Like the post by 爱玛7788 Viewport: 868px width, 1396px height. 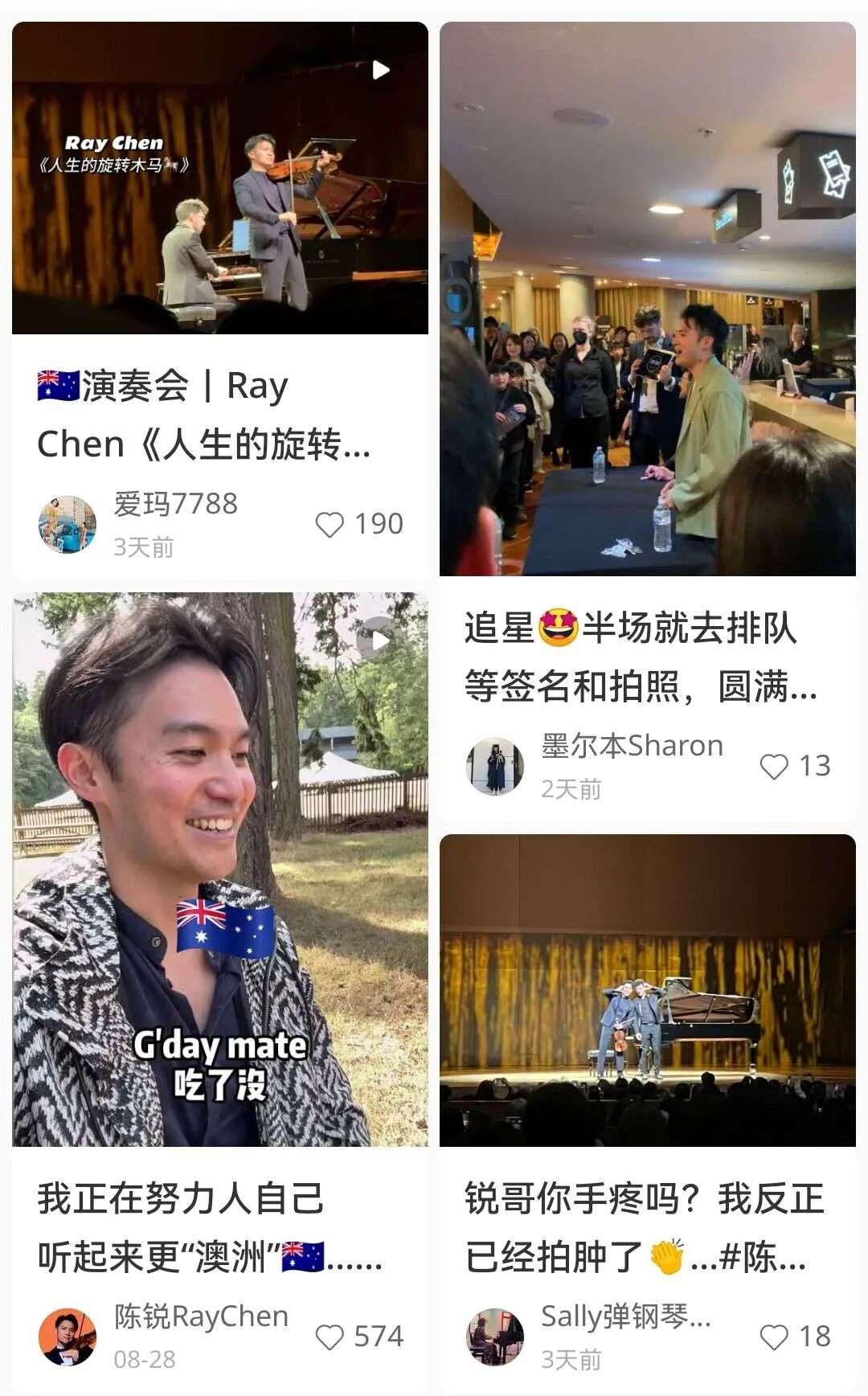click(x=330, y=525)
